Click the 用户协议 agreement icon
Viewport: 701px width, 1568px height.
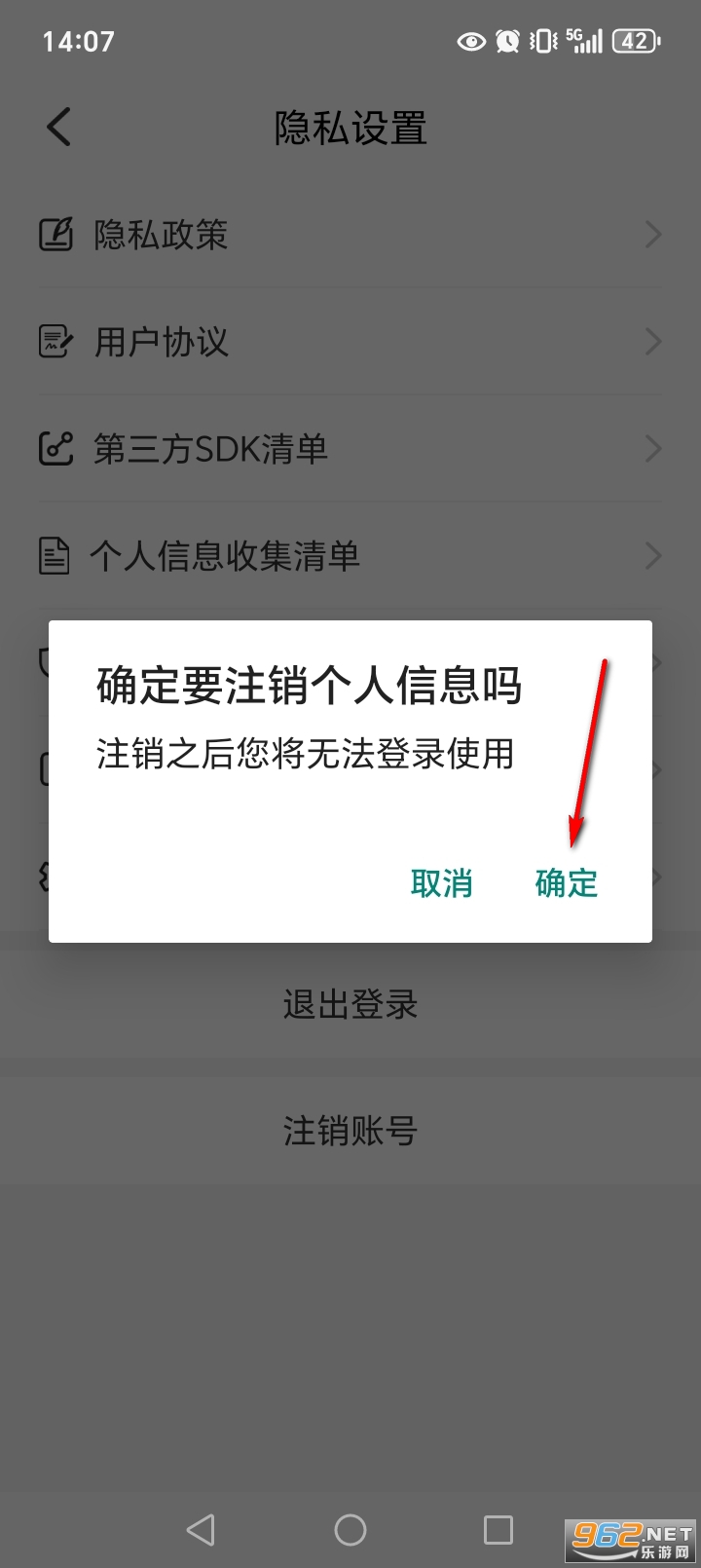(x=56, y=341)
